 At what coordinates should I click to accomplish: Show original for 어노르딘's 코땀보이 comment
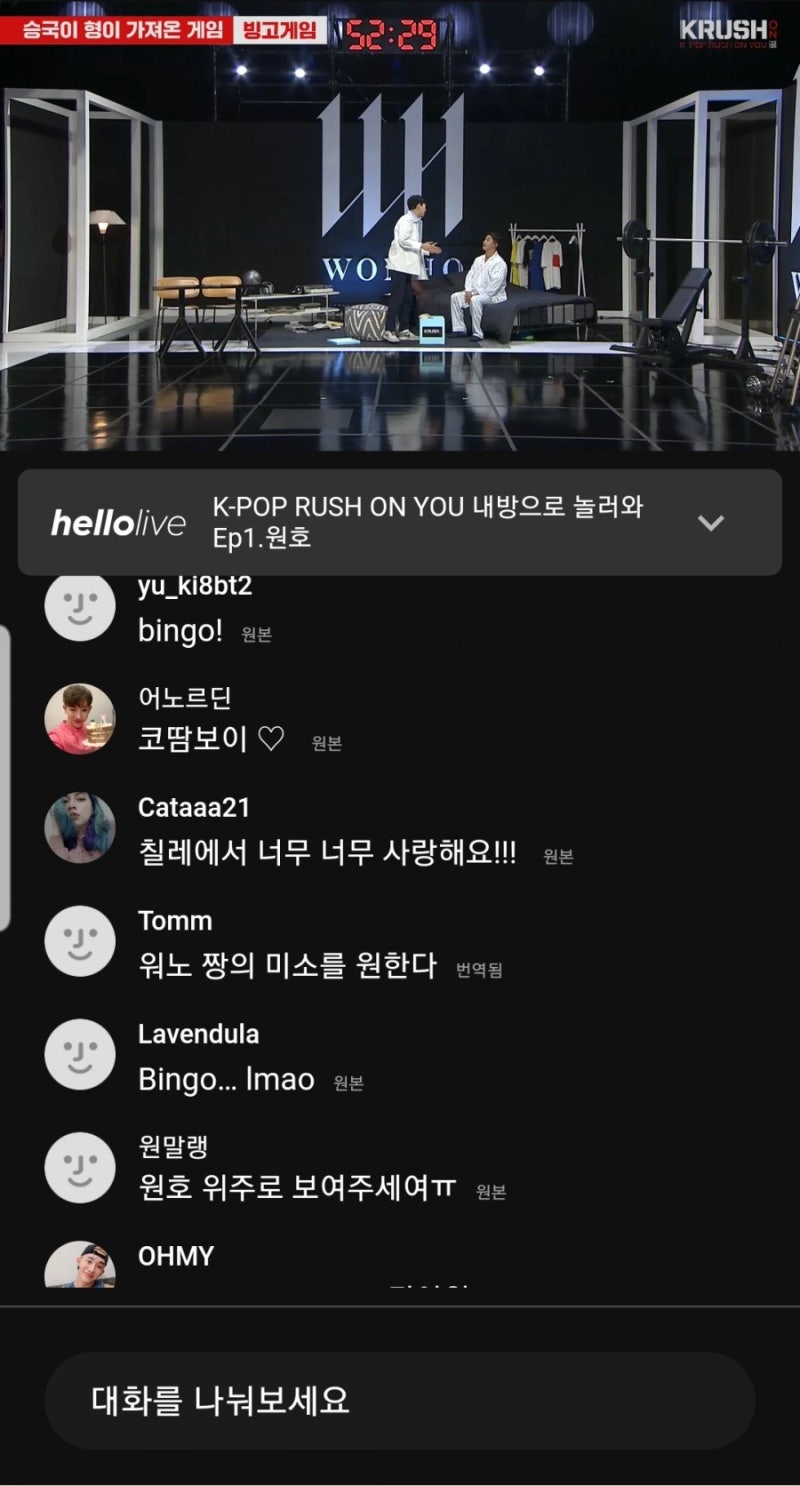tap(327, 743)
